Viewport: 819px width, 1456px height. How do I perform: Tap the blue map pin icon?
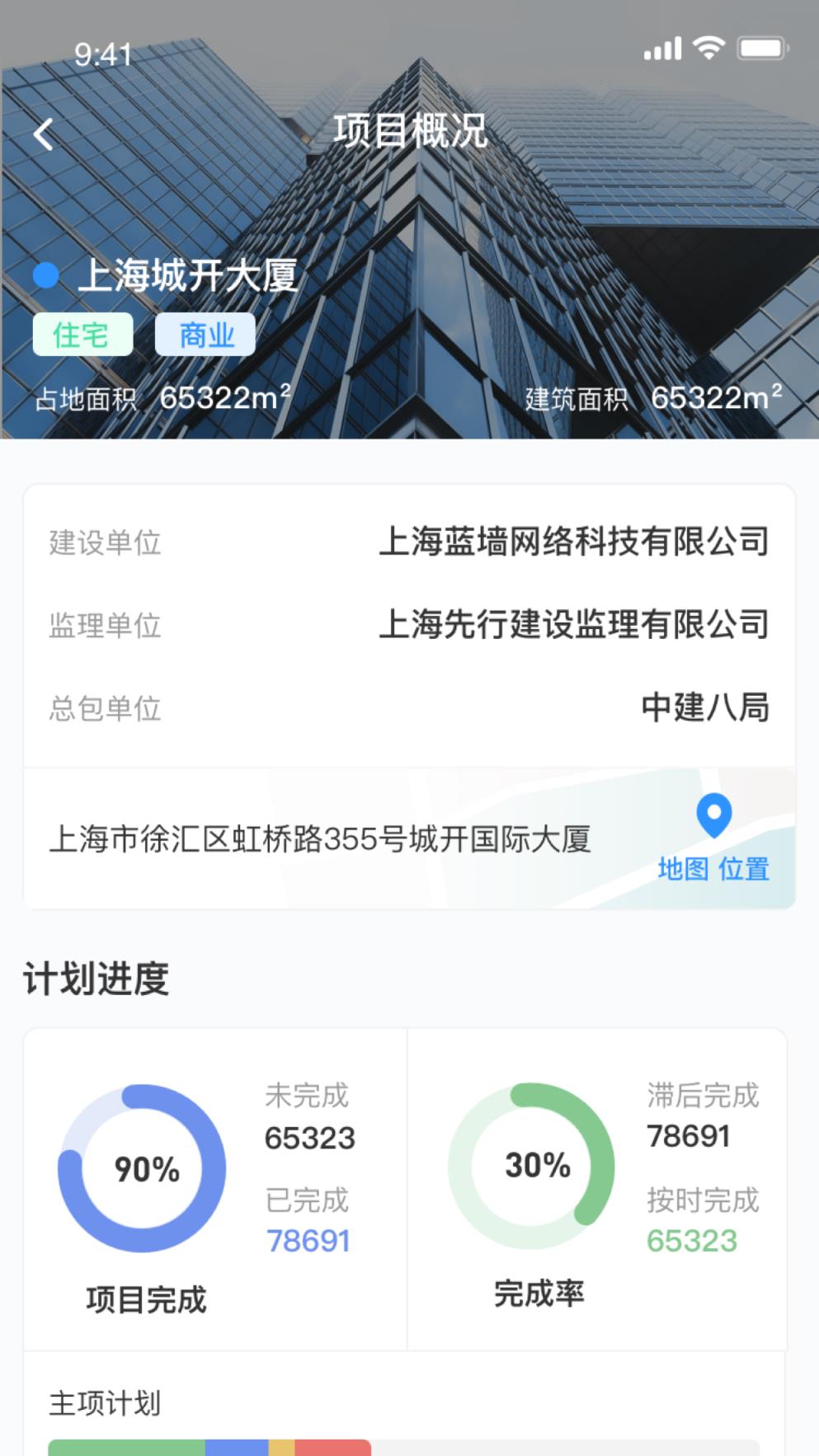tap(713, 816)
